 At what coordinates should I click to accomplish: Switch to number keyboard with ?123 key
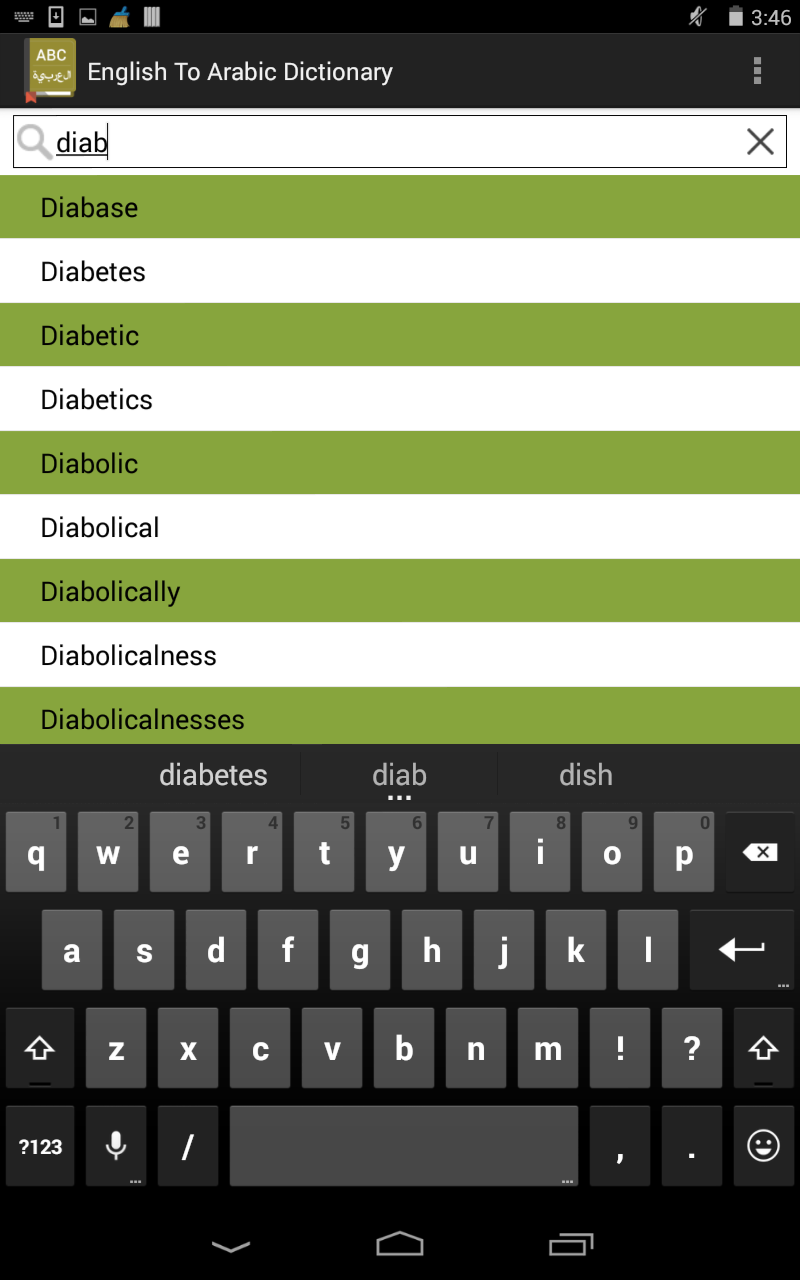click(x=39, y=1146)
